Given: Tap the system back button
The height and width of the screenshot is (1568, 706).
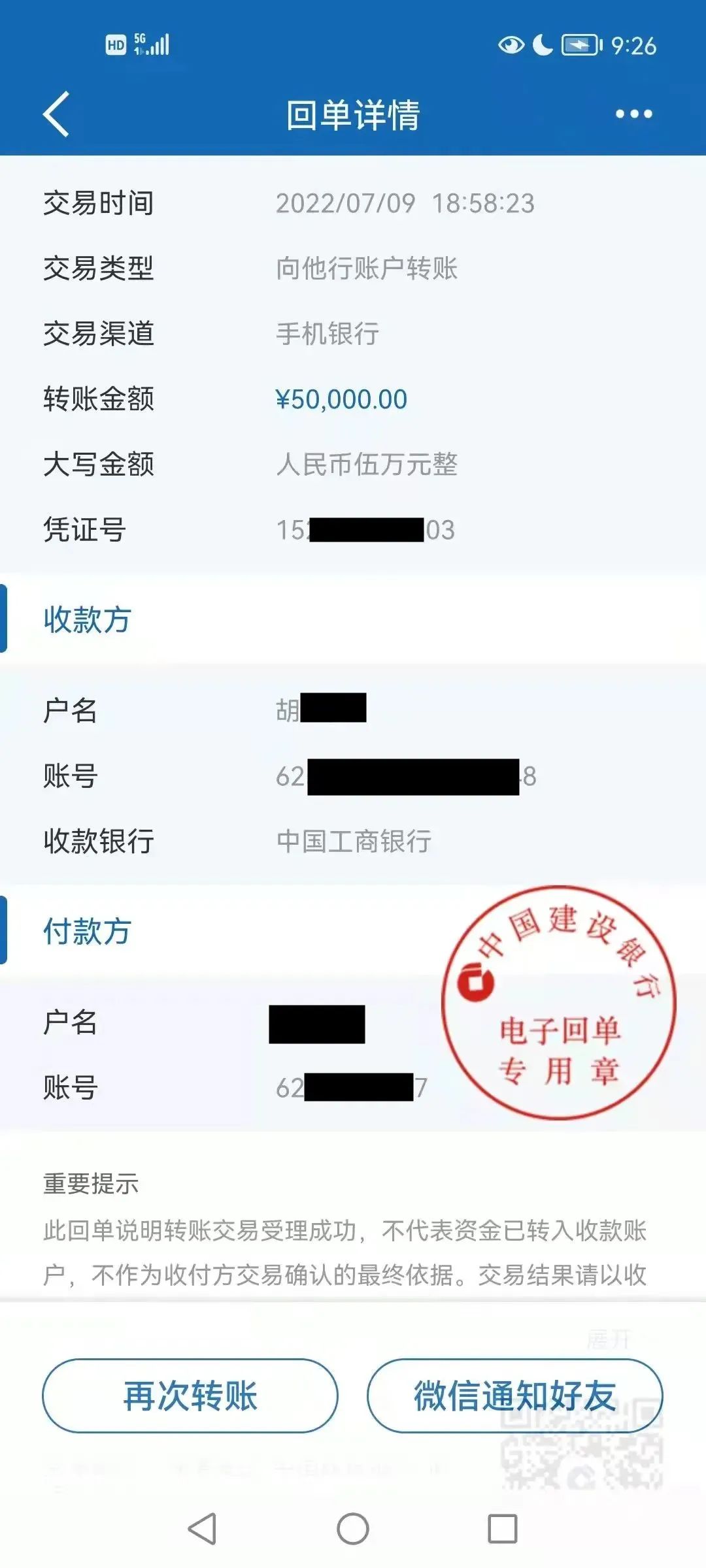Looking at the screenshot, I should (x=202, y=1529).
